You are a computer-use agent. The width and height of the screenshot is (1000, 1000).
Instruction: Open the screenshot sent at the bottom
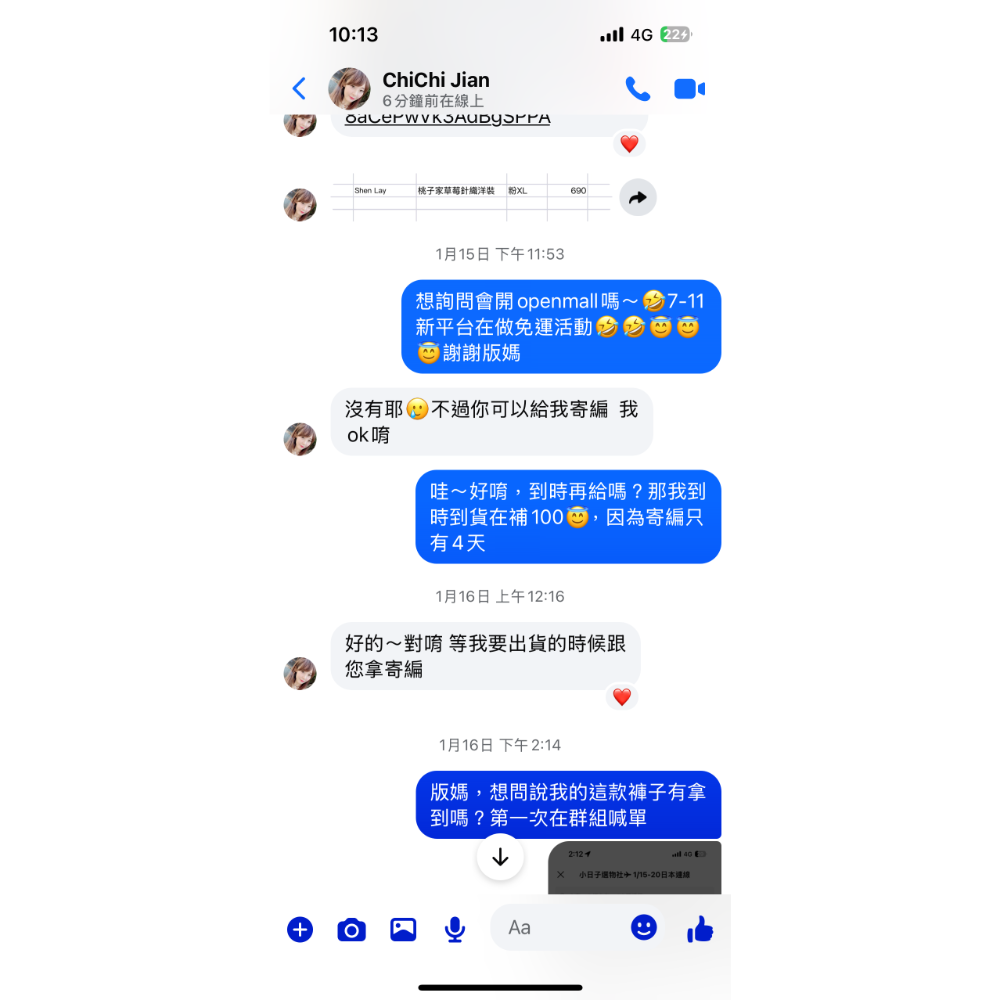[634, 868]
